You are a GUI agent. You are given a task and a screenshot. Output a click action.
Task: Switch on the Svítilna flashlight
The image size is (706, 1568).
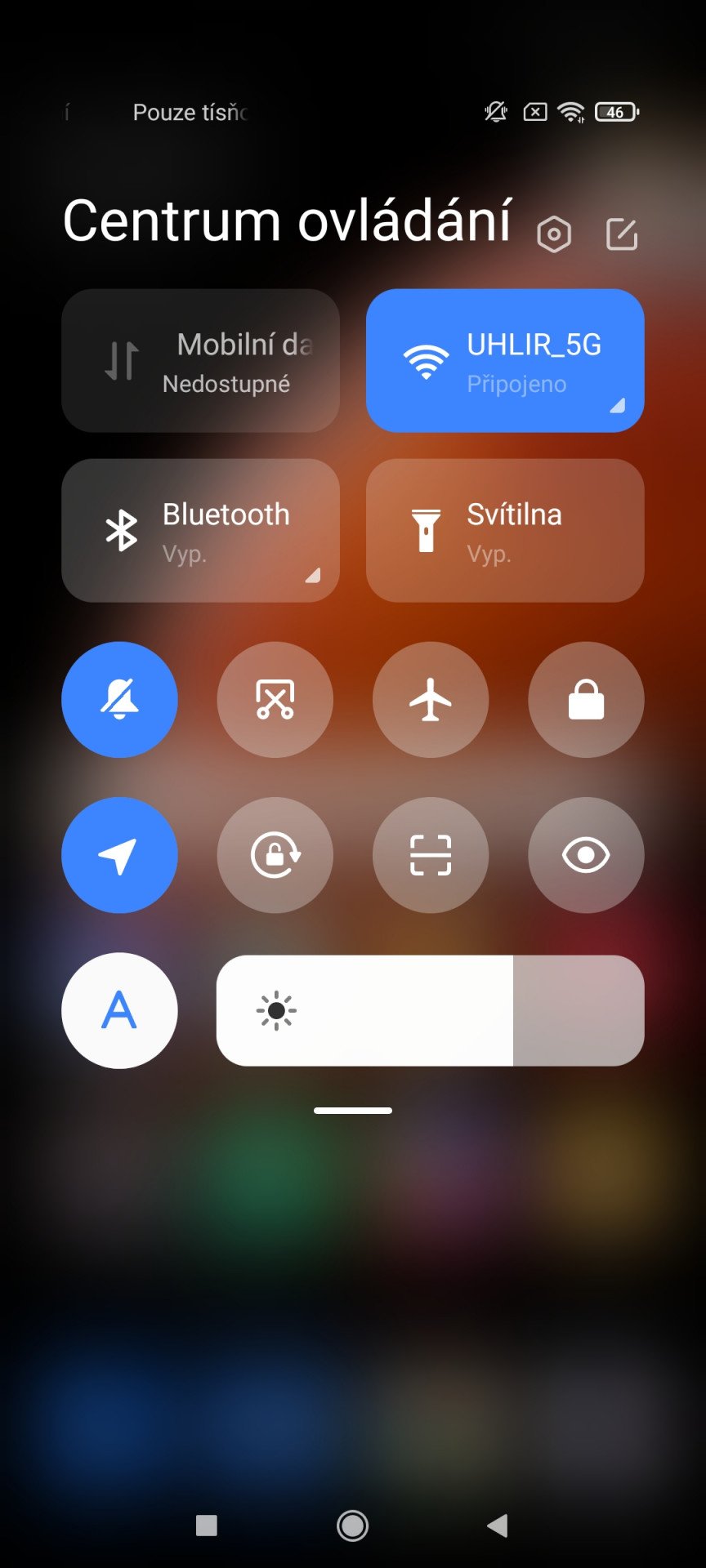pos(505,530)
